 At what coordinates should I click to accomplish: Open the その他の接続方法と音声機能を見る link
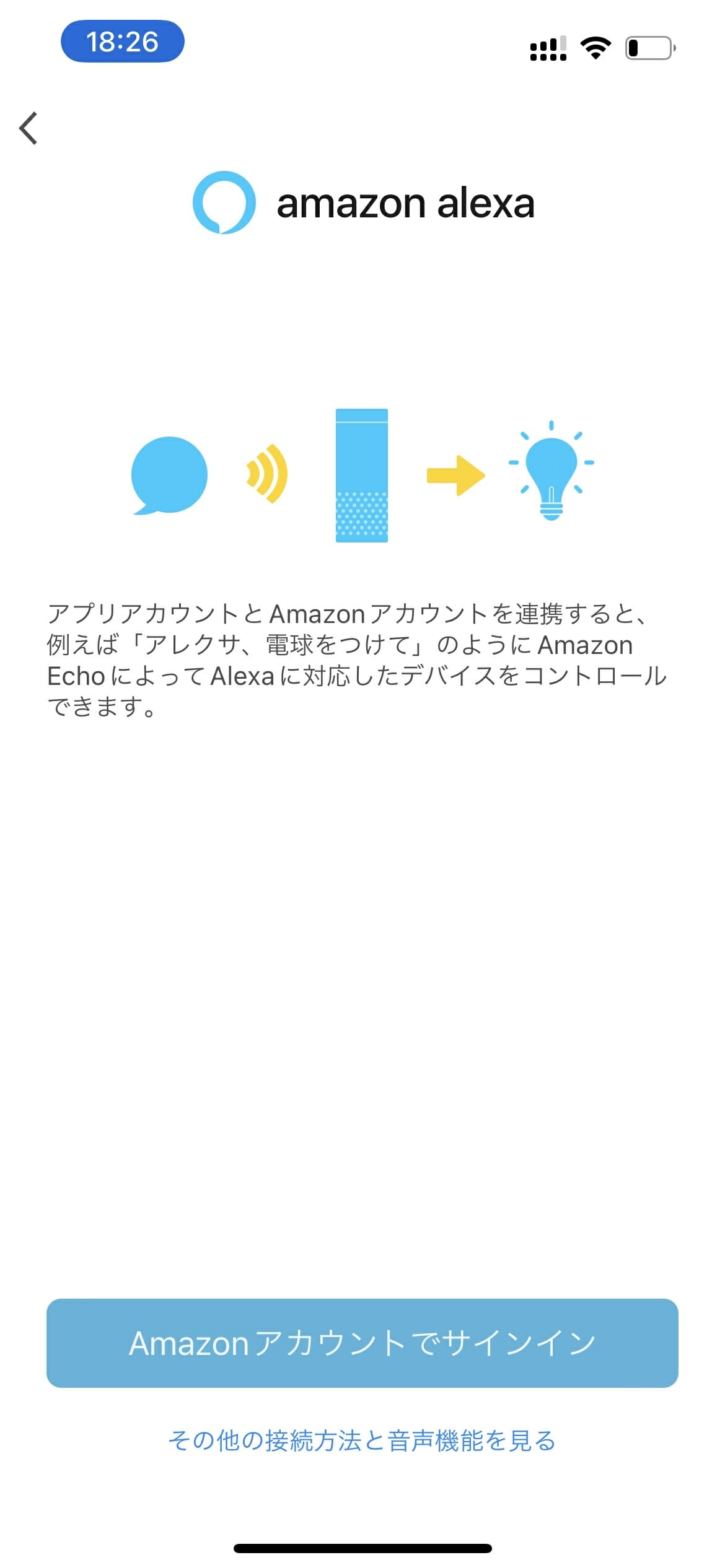[x=362, y=1440]
